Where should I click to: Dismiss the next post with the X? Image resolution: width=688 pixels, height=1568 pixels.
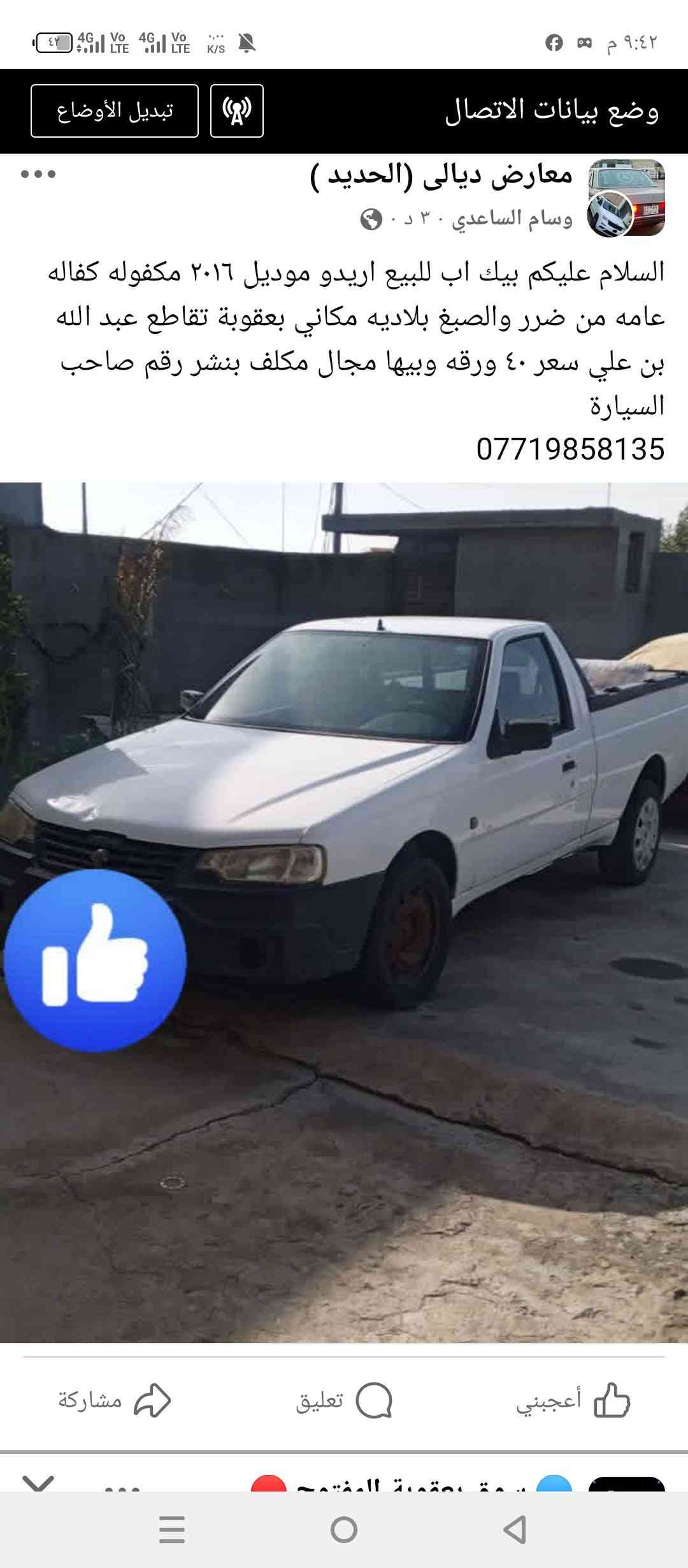point(38,1484)
